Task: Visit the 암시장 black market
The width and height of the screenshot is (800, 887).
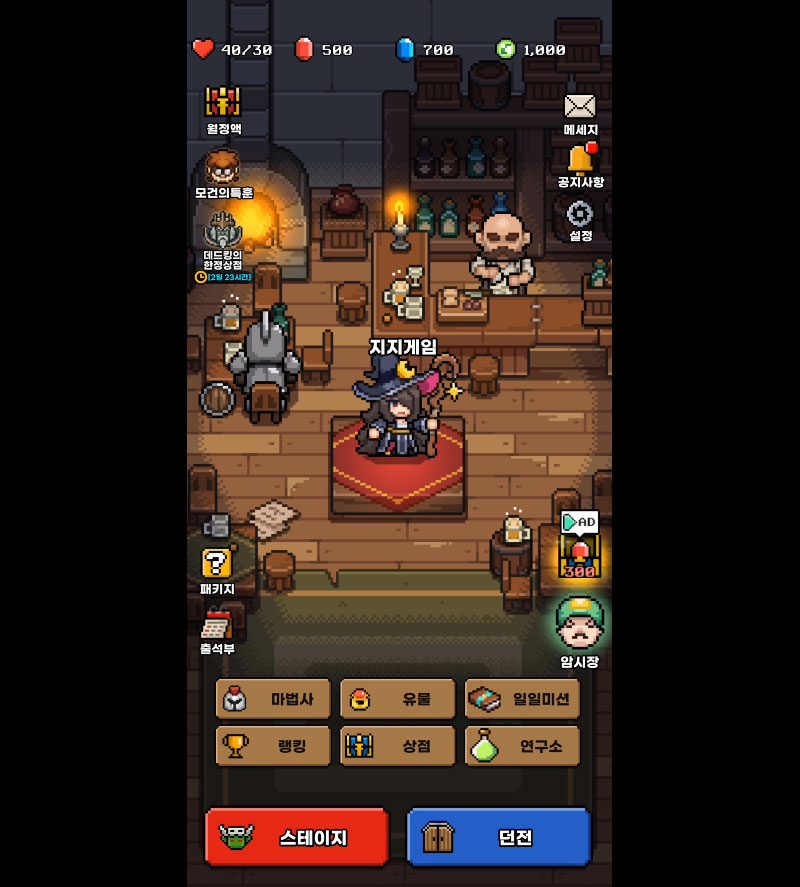Action: click(x=580, y=624)
